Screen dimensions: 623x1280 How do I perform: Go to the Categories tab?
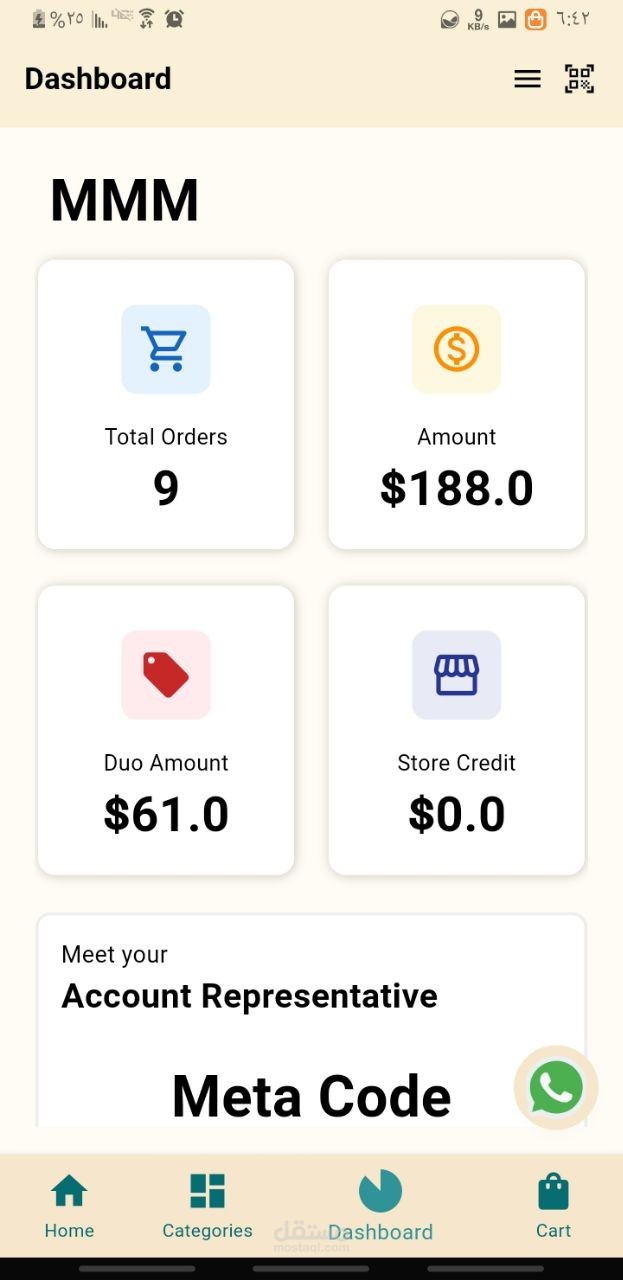208,1205
